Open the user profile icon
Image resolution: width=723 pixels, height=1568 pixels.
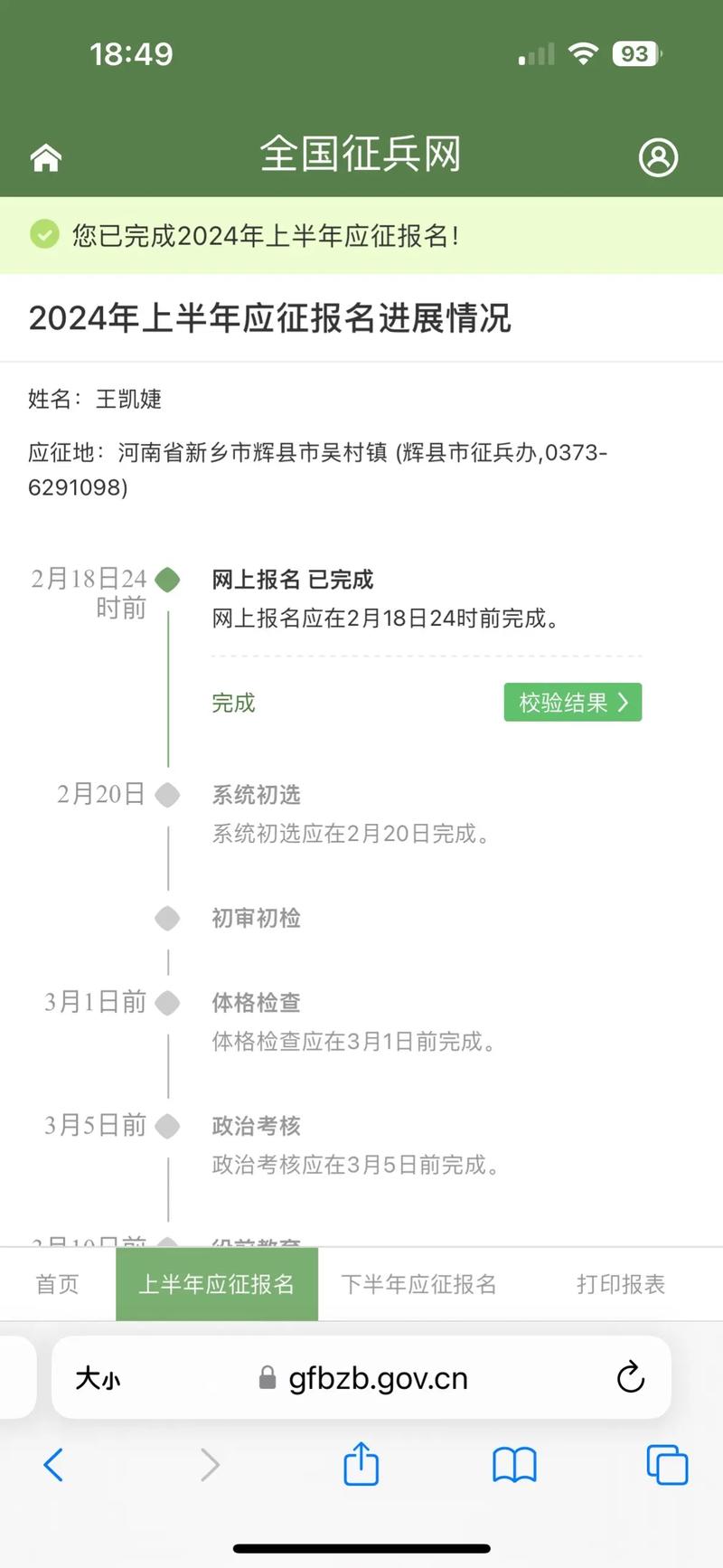click(x=658, y=157)
